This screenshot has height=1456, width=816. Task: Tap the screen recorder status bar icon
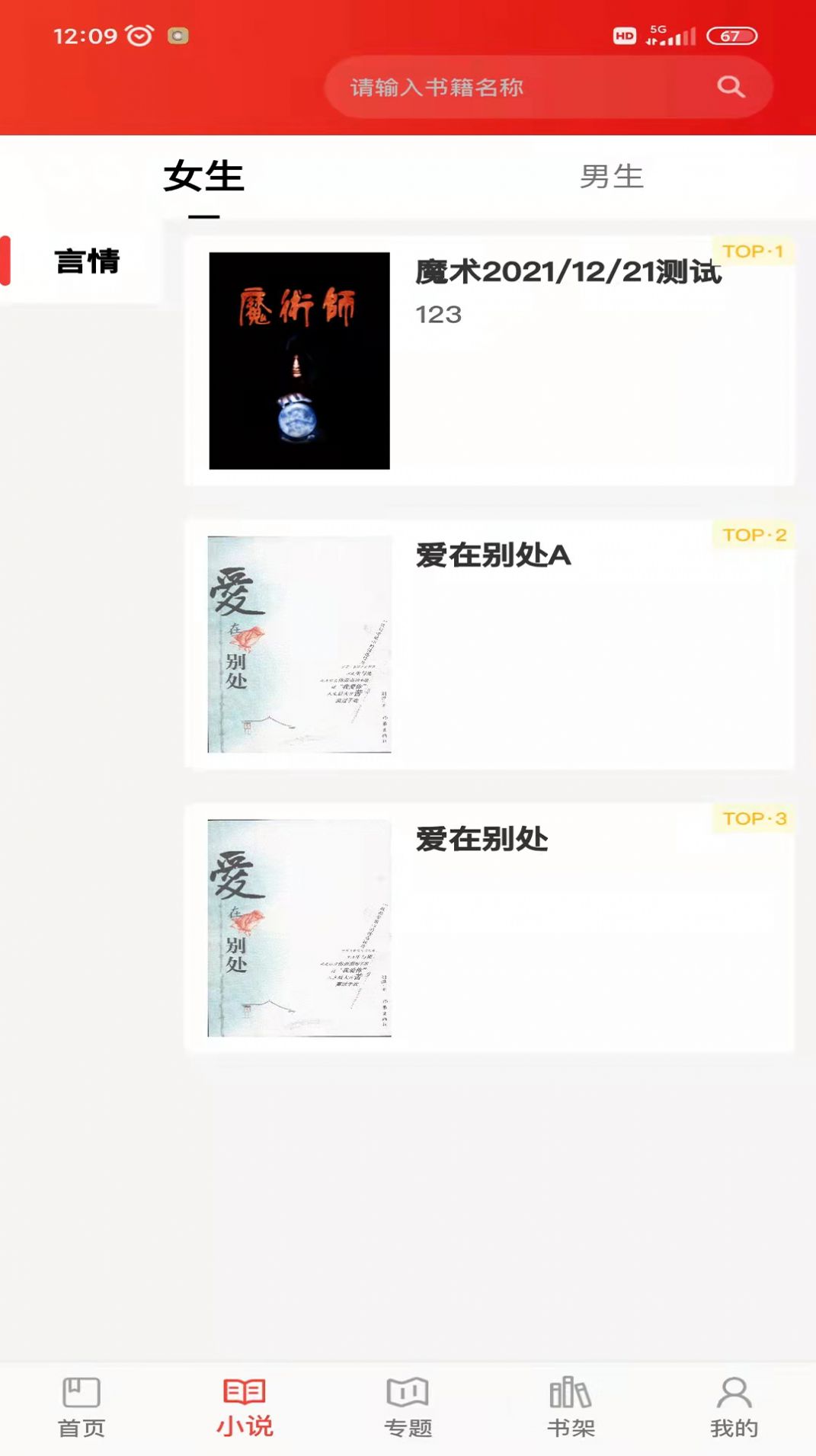178,36
